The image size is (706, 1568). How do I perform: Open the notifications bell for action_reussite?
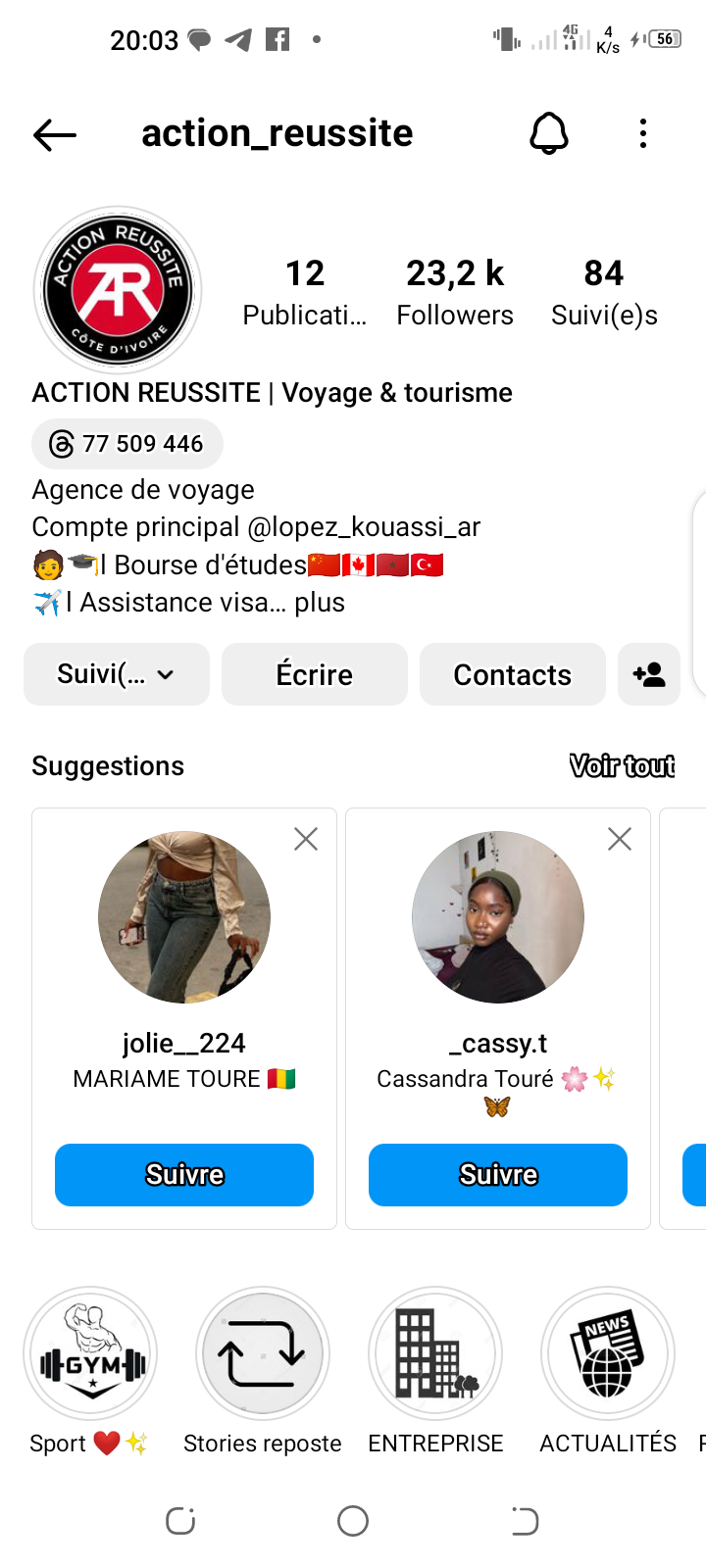tap(549, 133)
